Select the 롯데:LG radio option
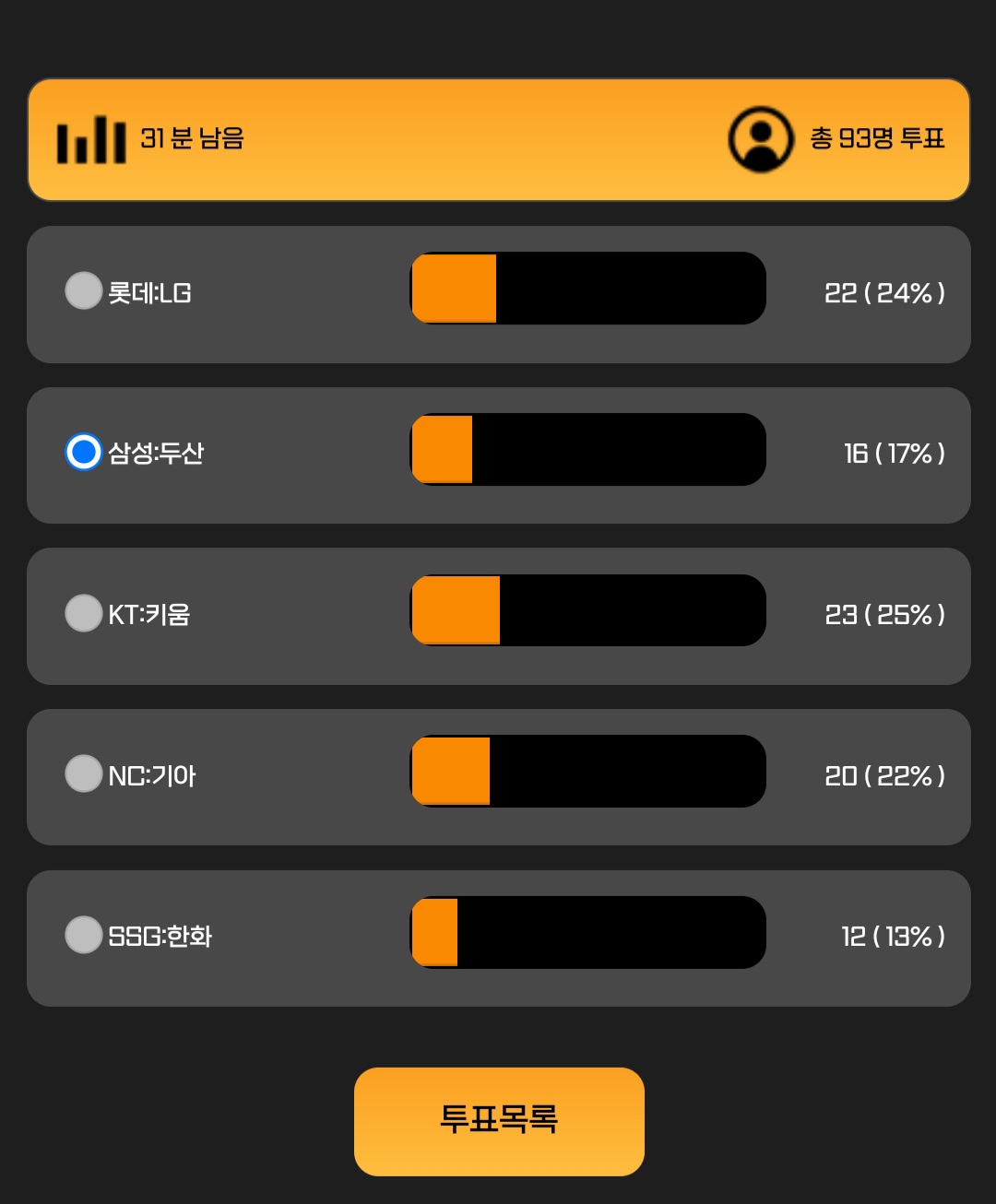 (x=83, y=290)
